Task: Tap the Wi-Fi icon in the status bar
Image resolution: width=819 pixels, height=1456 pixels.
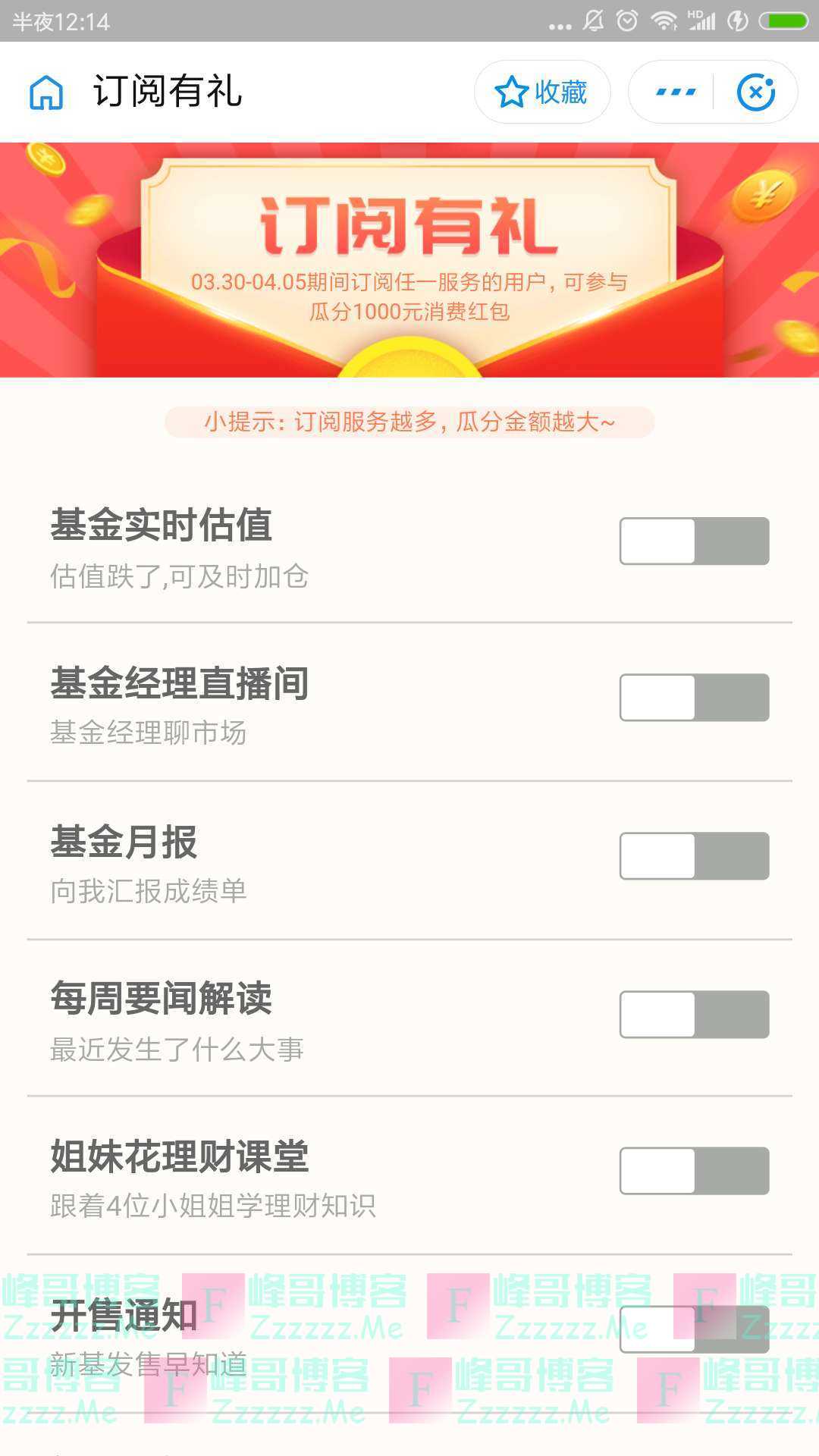Action: [664, 19]
